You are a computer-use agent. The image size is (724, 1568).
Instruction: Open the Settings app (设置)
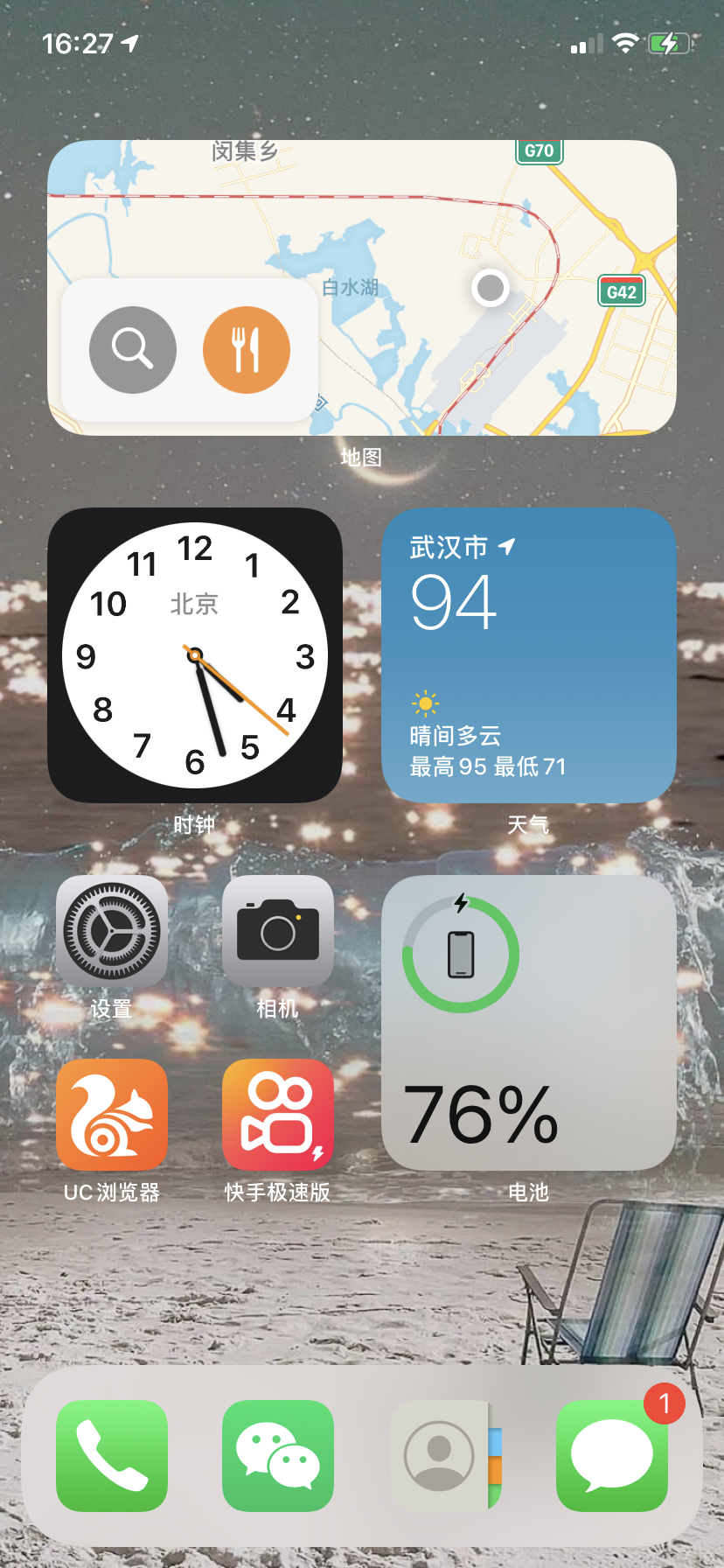(112, 931)
